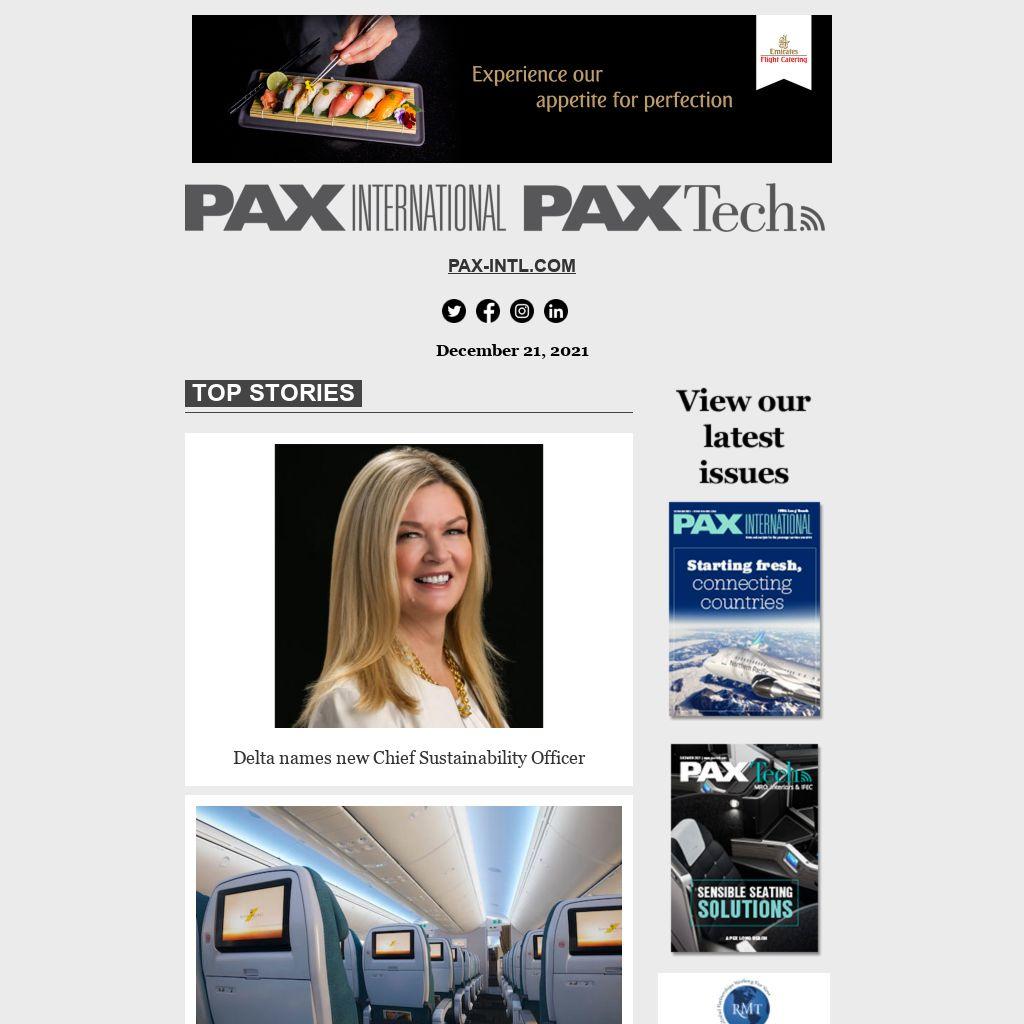
Task: Open PAX's LinkedIn page
Action: (x=556, y=311)
